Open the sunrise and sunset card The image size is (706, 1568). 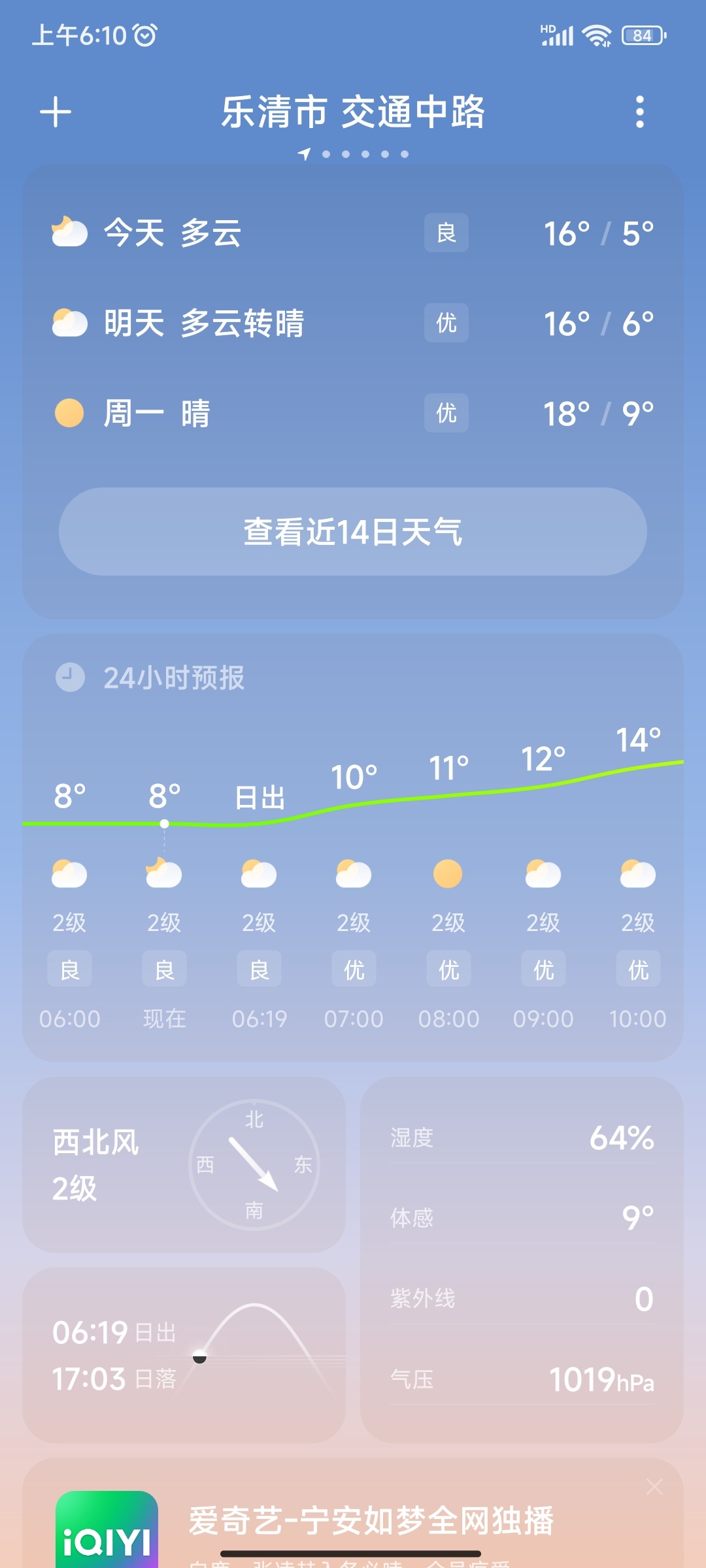(184, 1355)
